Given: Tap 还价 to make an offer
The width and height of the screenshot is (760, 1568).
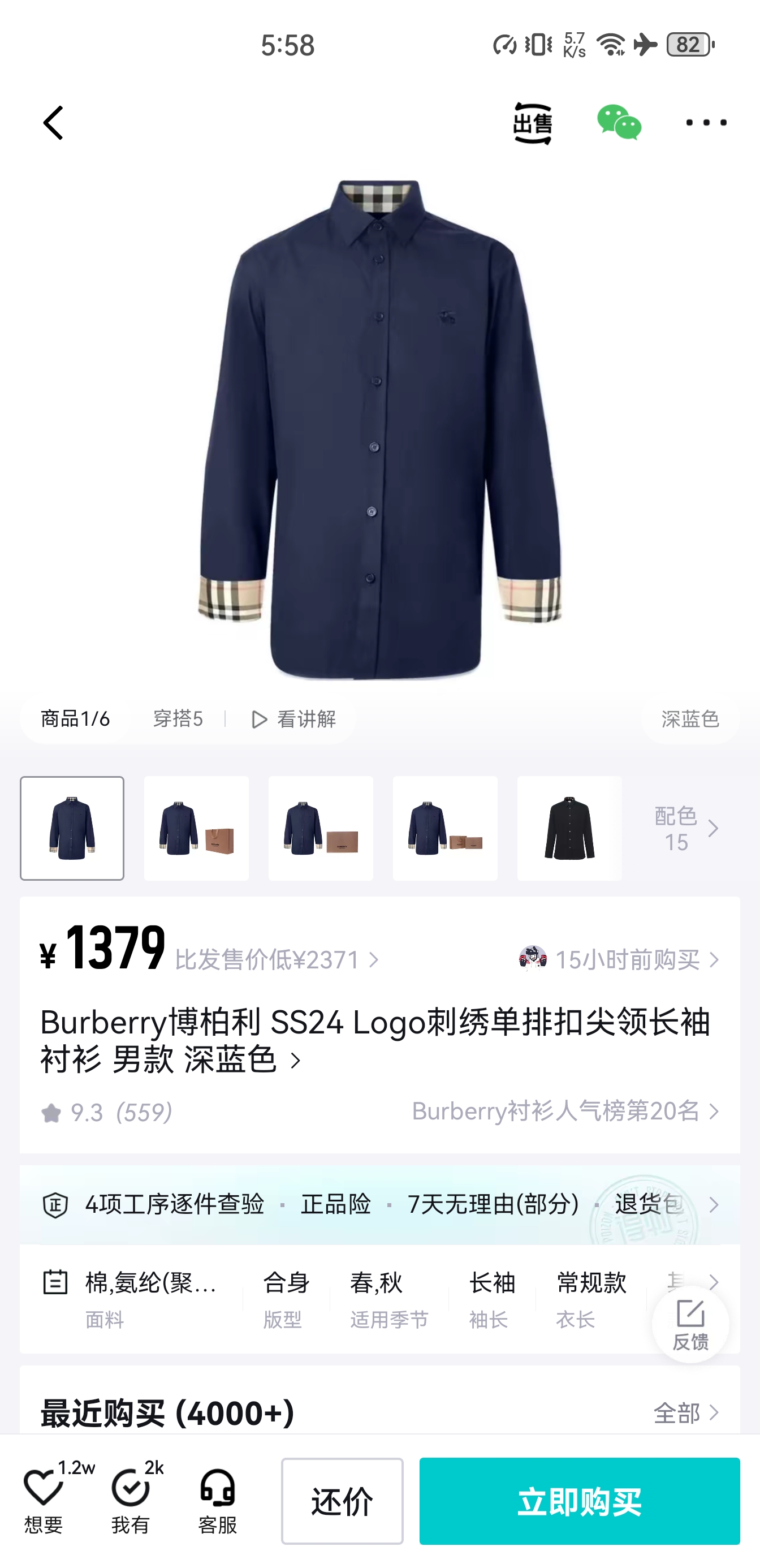Looking at the screenshot, I should point(342,1501).
